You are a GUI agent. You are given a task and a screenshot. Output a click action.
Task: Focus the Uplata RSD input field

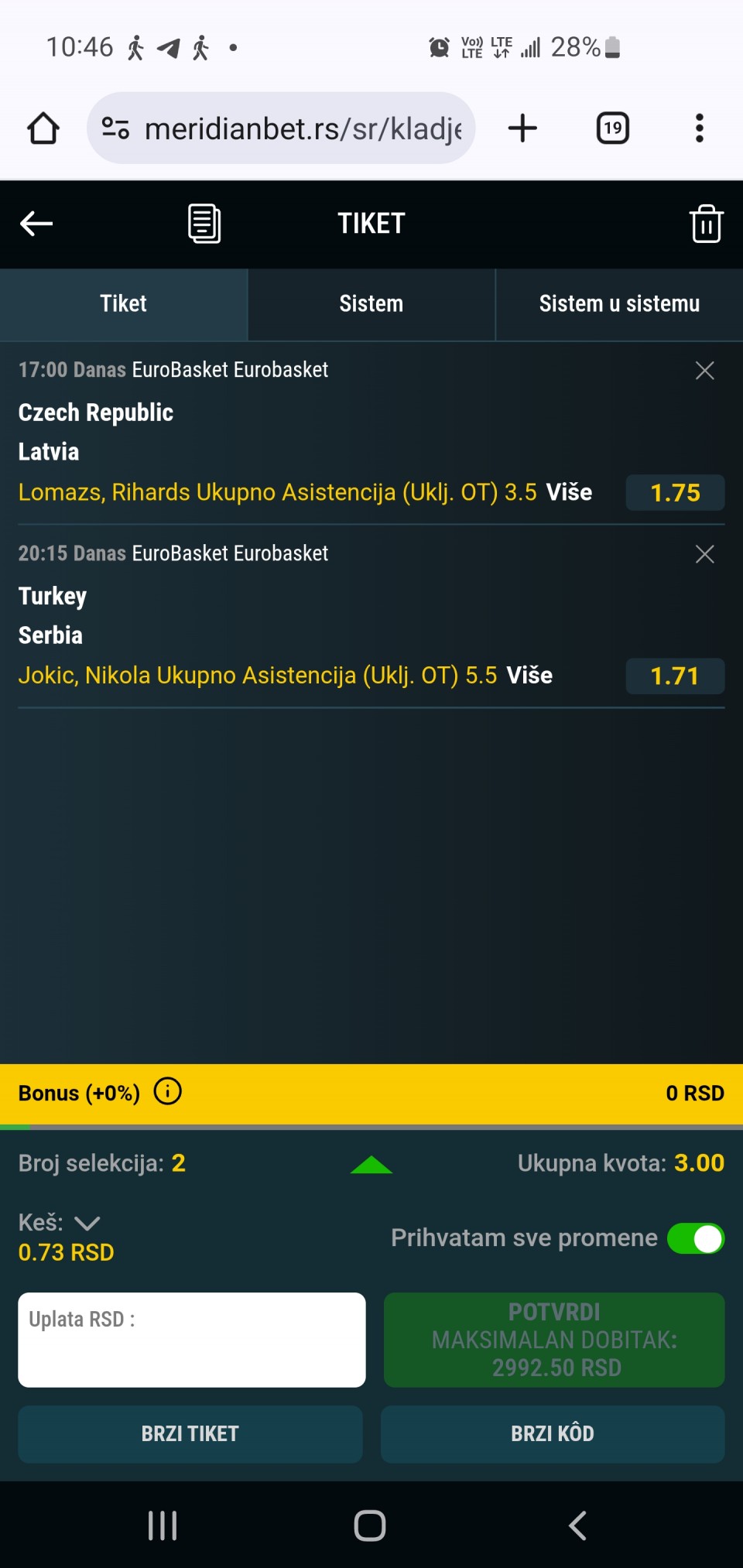pyautogui.click(x=192, y=1340)
